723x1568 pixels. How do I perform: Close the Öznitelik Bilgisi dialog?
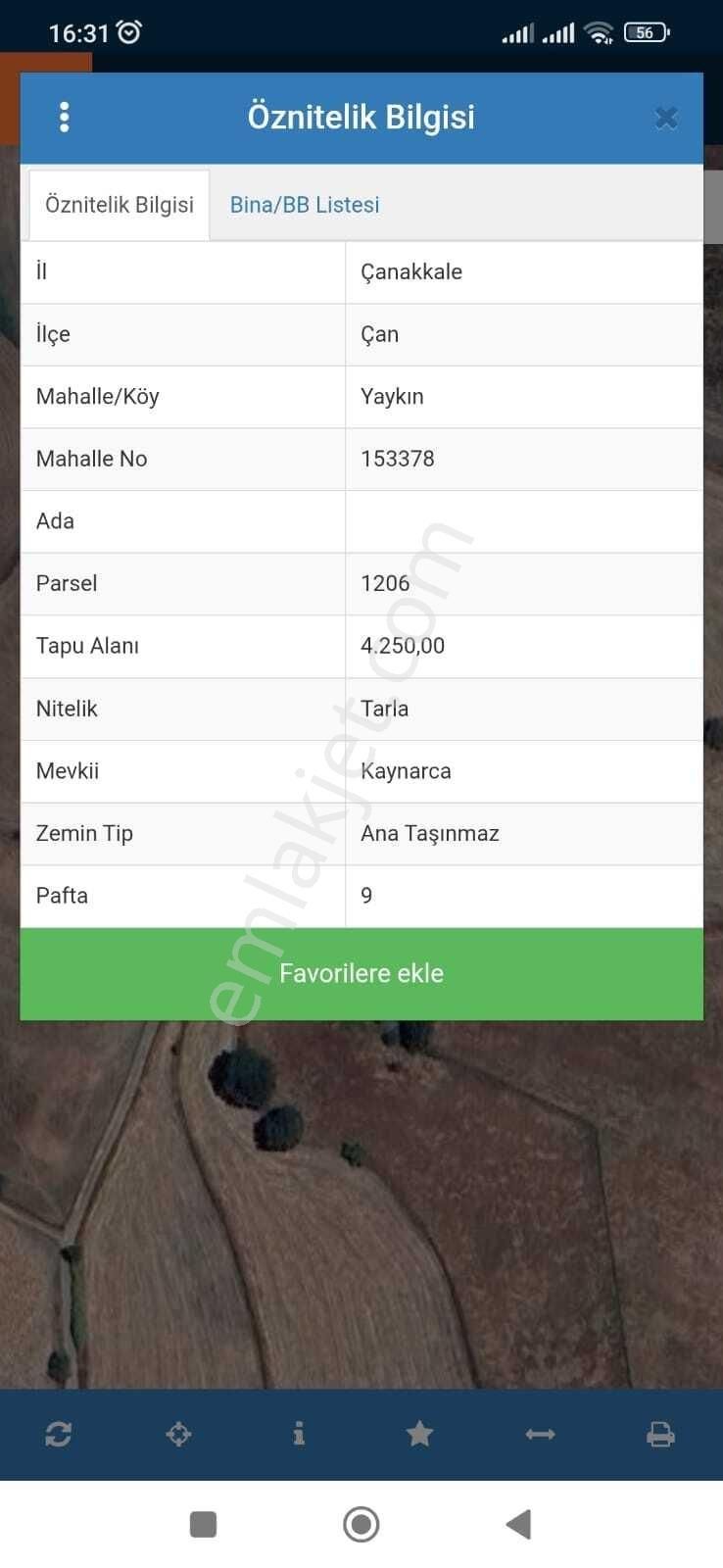point(666,119)
